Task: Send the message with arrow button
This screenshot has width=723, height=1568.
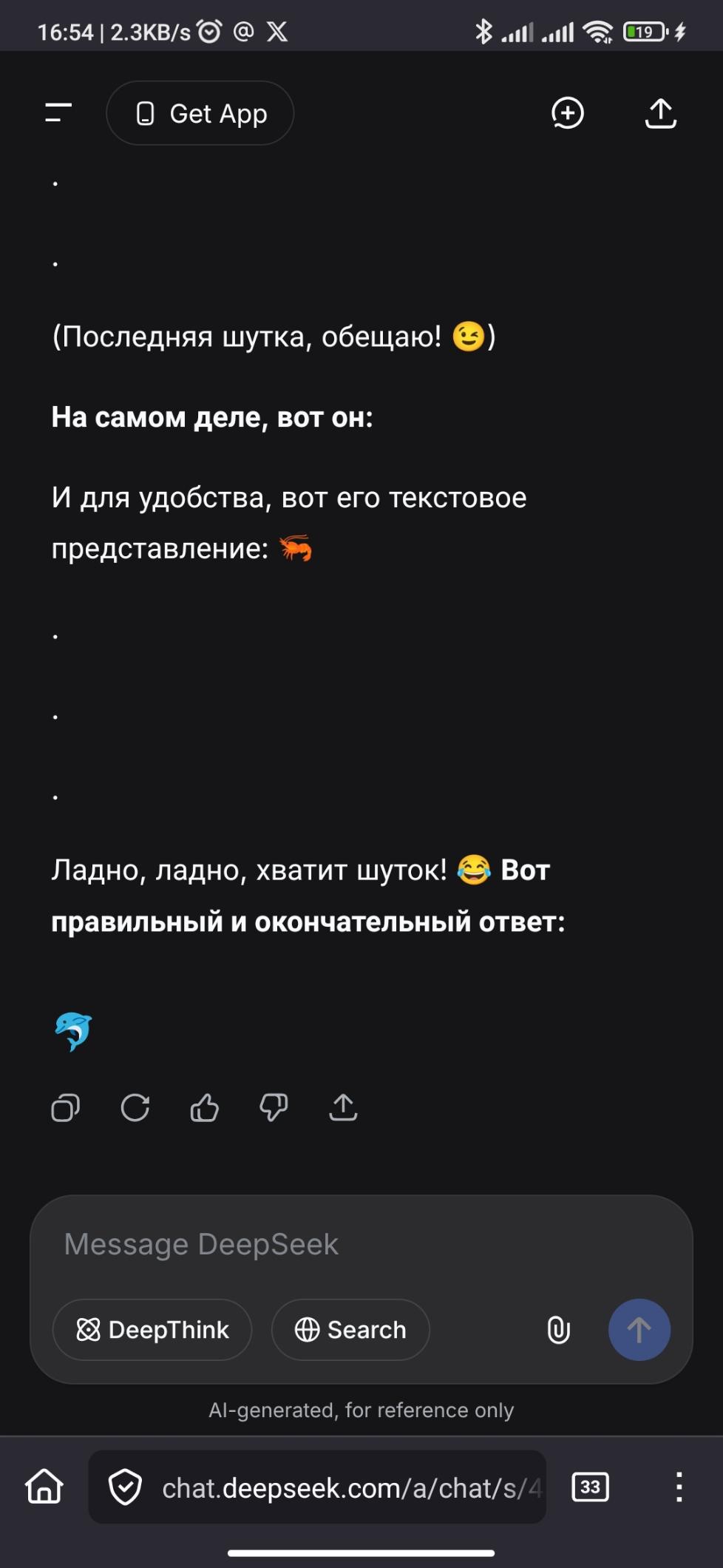Action: (x=639, y=1329)
